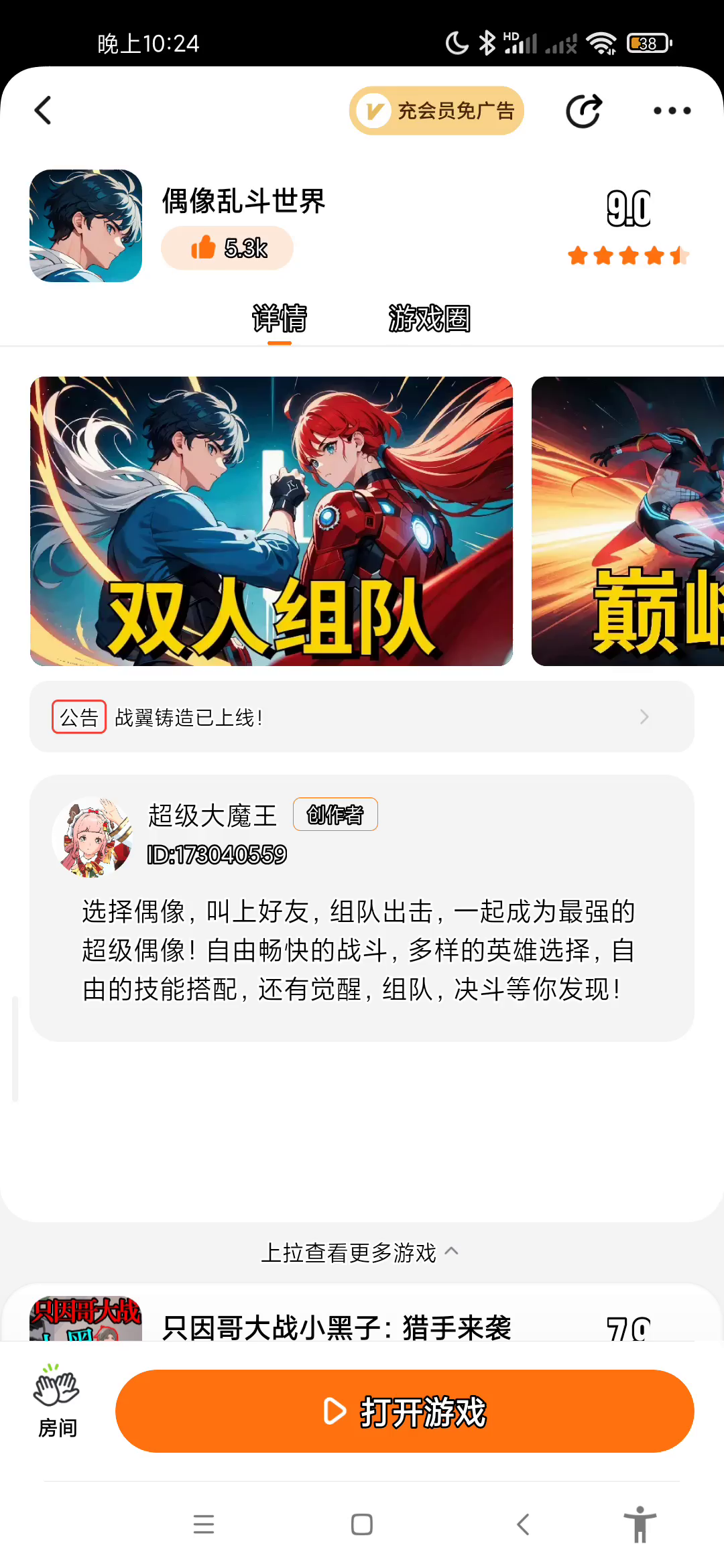Like the game with the 5.3k thumbs-up
This screenshot has height=1568, width=724.
pos(227,248)
